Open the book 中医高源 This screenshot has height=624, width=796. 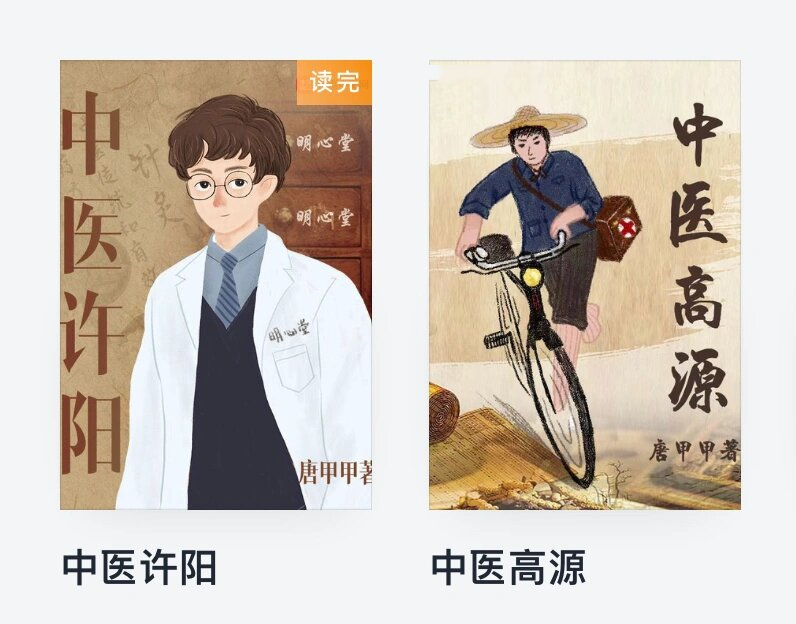pos(585,285)
